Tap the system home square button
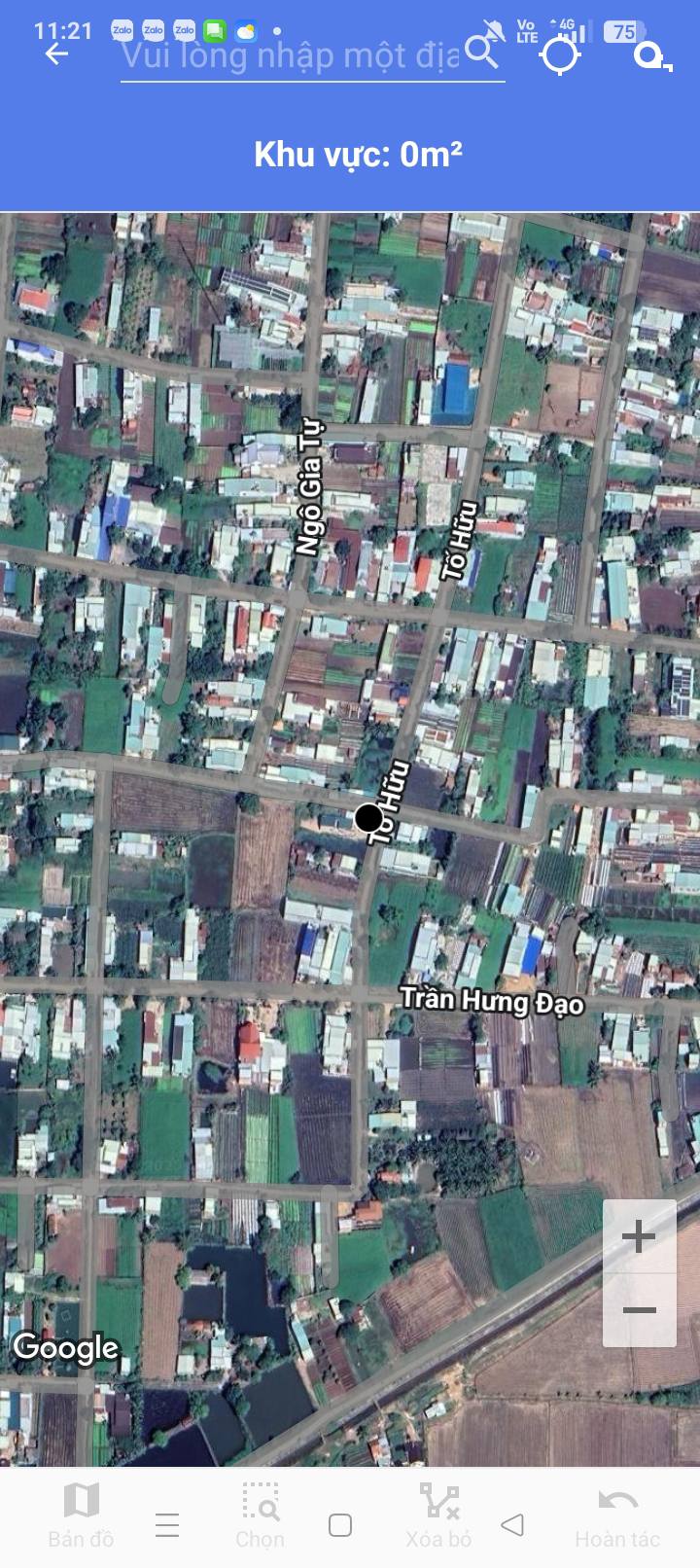The width and height of the screenshot is (700, 1568). point(340,1524)
